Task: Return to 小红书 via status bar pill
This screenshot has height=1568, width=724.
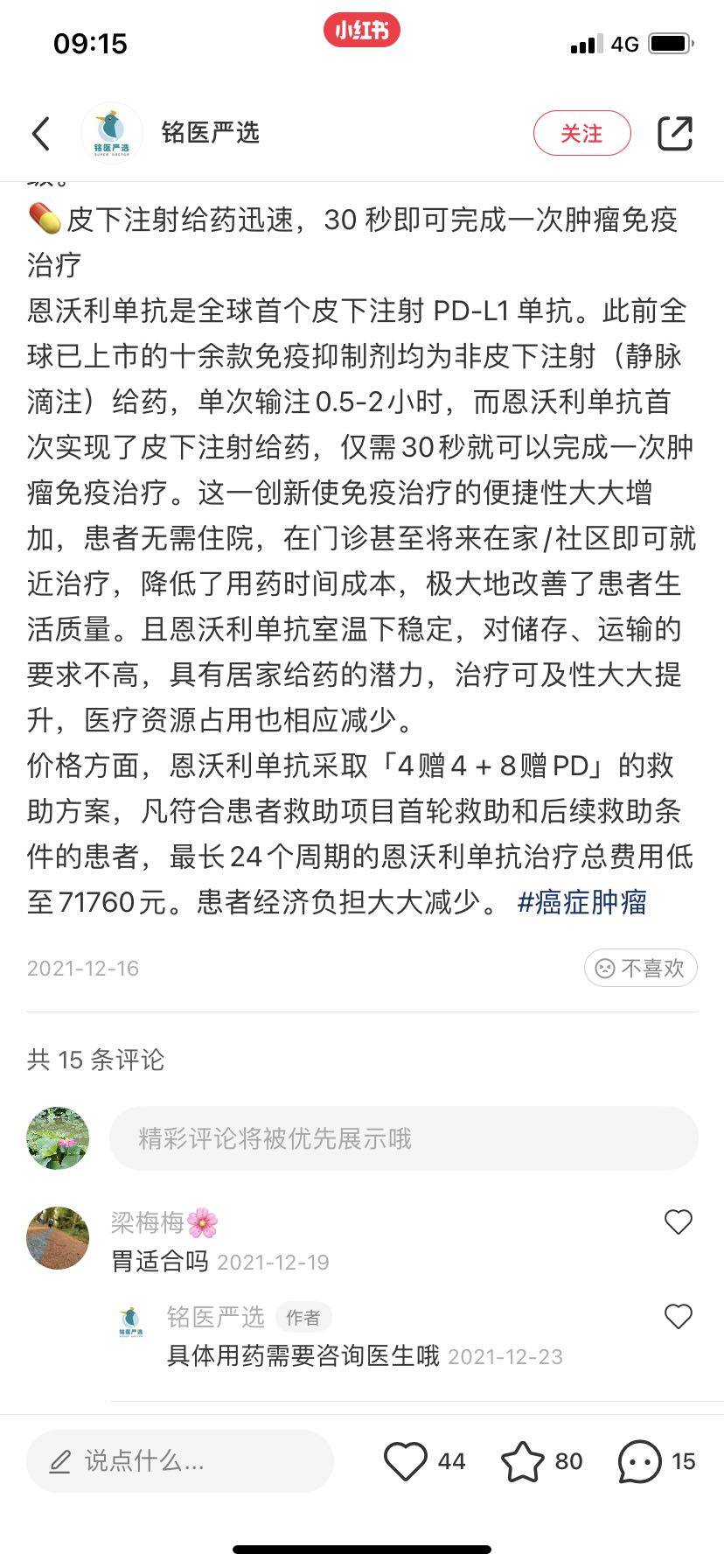Action: tap(362, 31)
